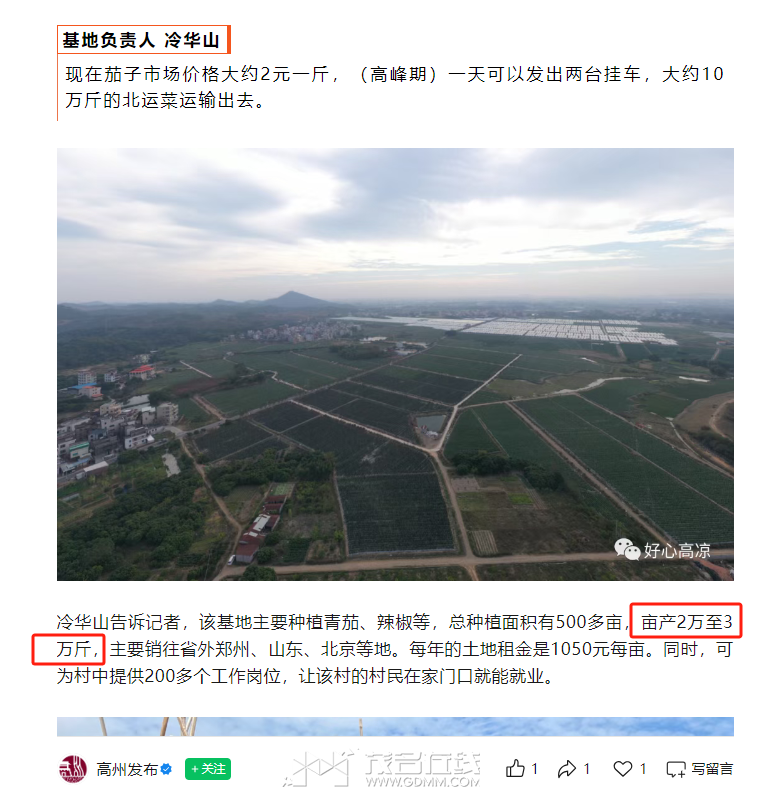Open the 高州发布 account profile
This screenshot has width=760, height=792.
[x=125, y=769]
